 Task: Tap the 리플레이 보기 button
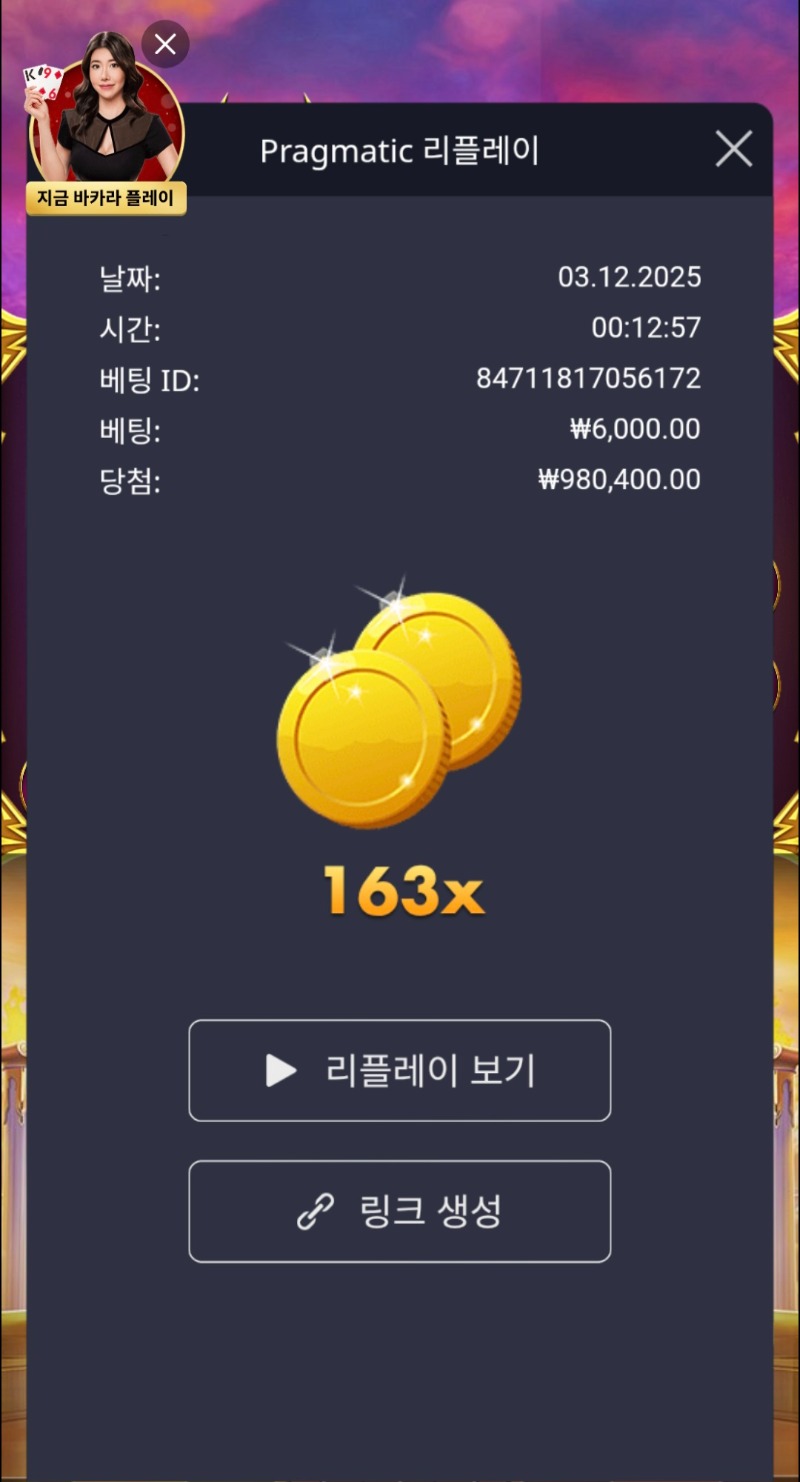point(399,1071)
